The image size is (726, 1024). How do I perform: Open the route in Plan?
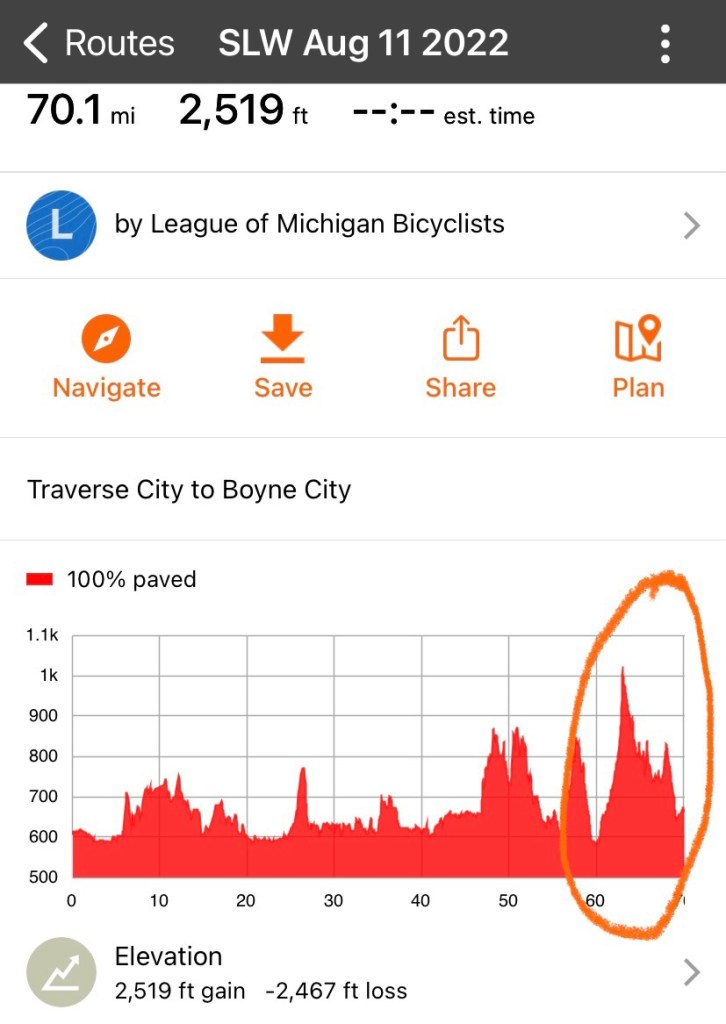coord(638,358)
